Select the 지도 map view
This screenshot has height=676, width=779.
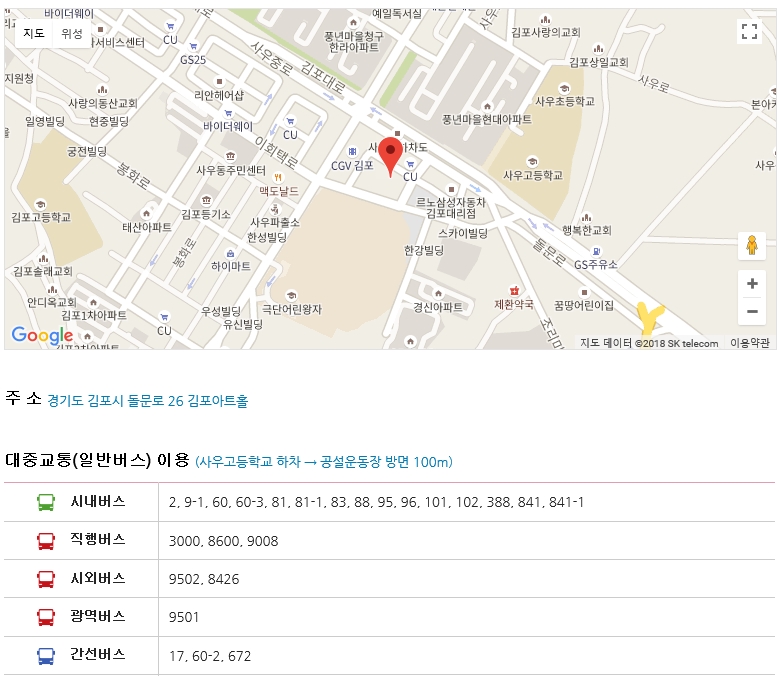34,33
